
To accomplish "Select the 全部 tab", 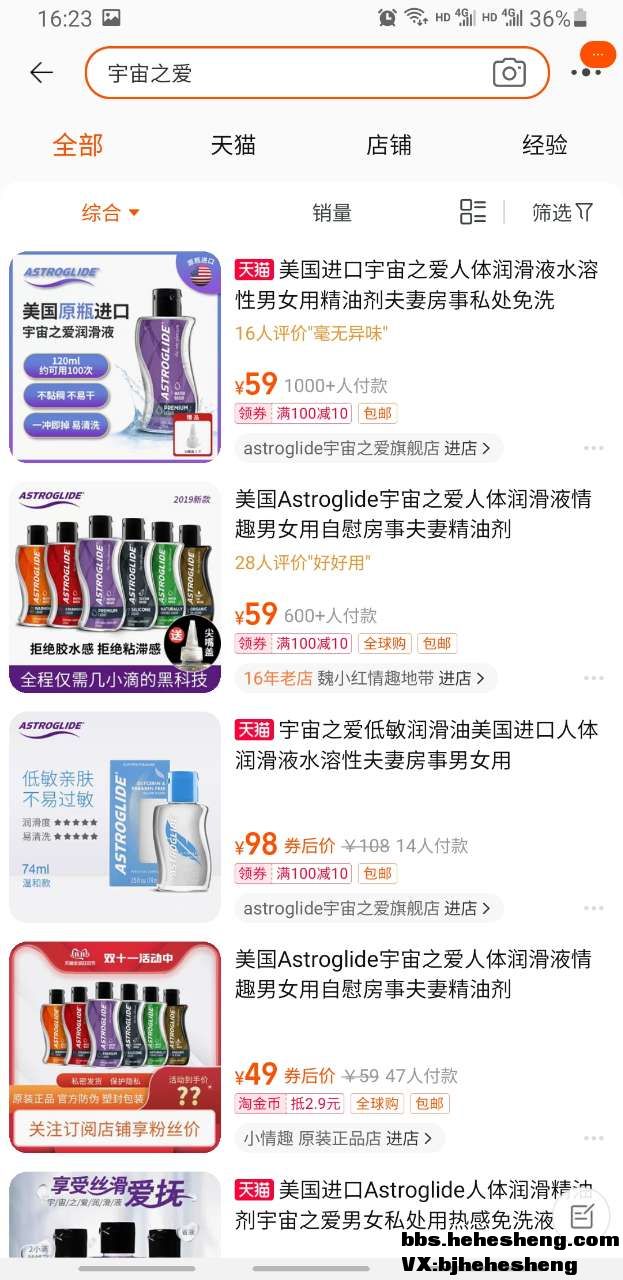I will pyautogui.click(x=77, y=145).
